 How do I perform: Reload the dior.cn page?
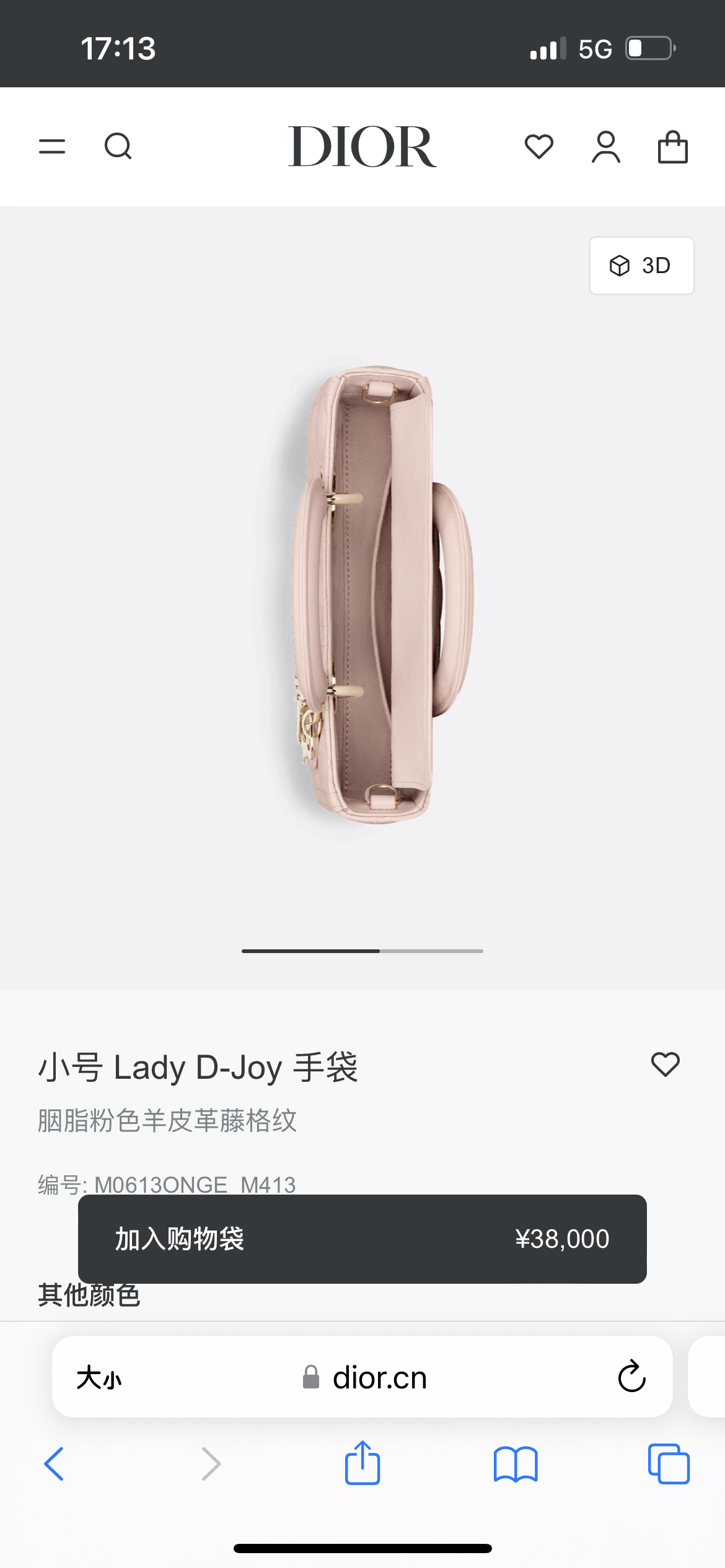pos(631,1377)
